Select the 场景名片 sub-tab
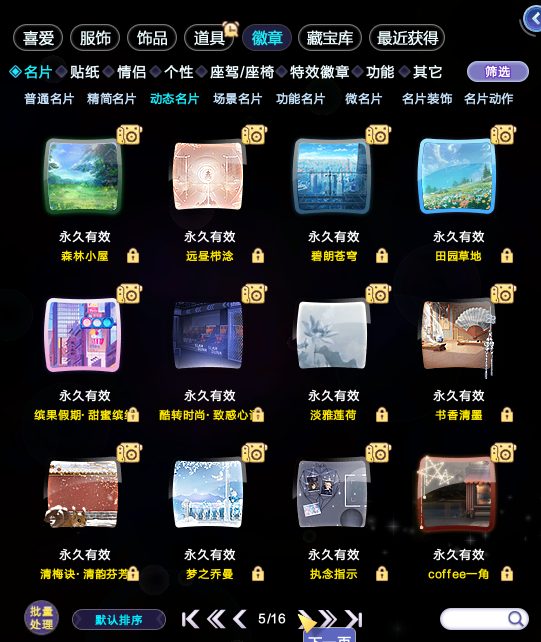The height and width of the screenshot is (642, 541). [x=237, y=99]
